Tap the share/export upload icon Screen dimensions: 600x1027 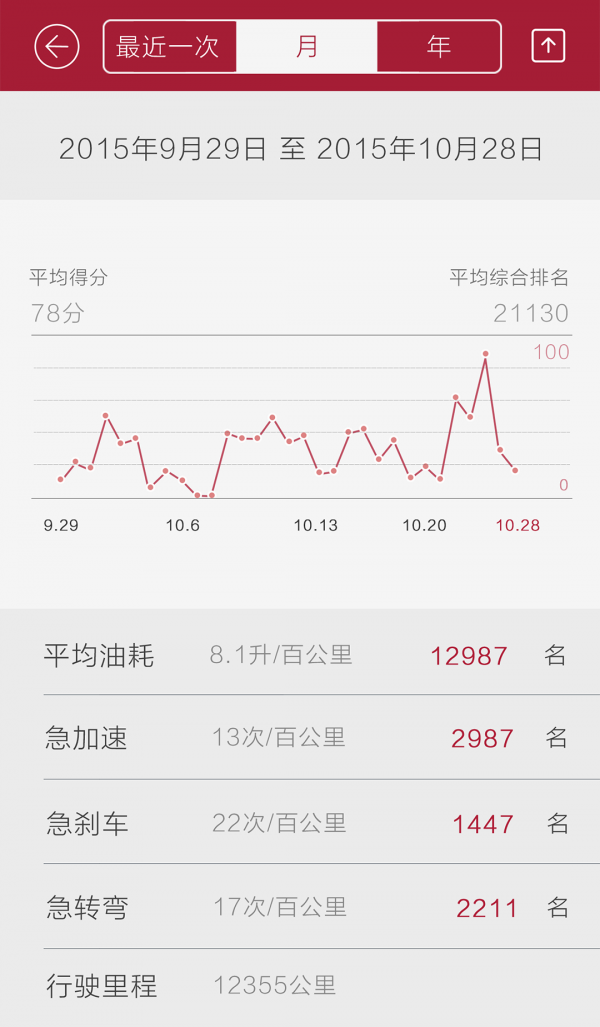pos(548,47)
